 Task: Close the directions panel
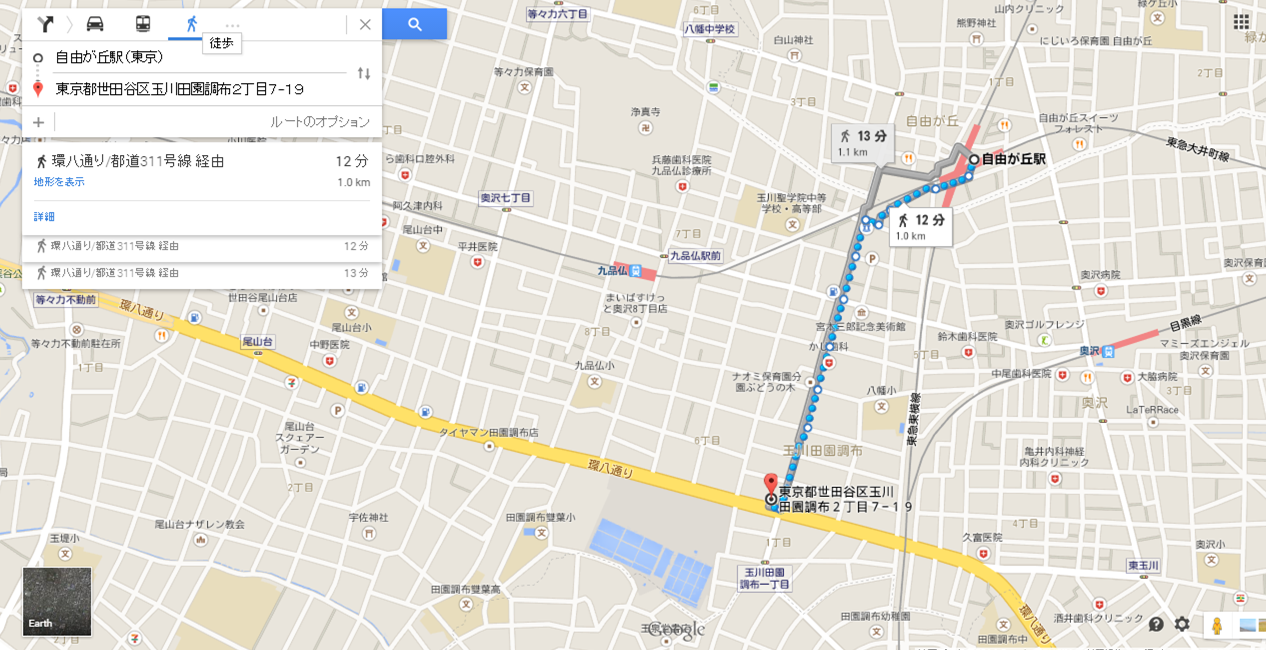tap(365, 24)
